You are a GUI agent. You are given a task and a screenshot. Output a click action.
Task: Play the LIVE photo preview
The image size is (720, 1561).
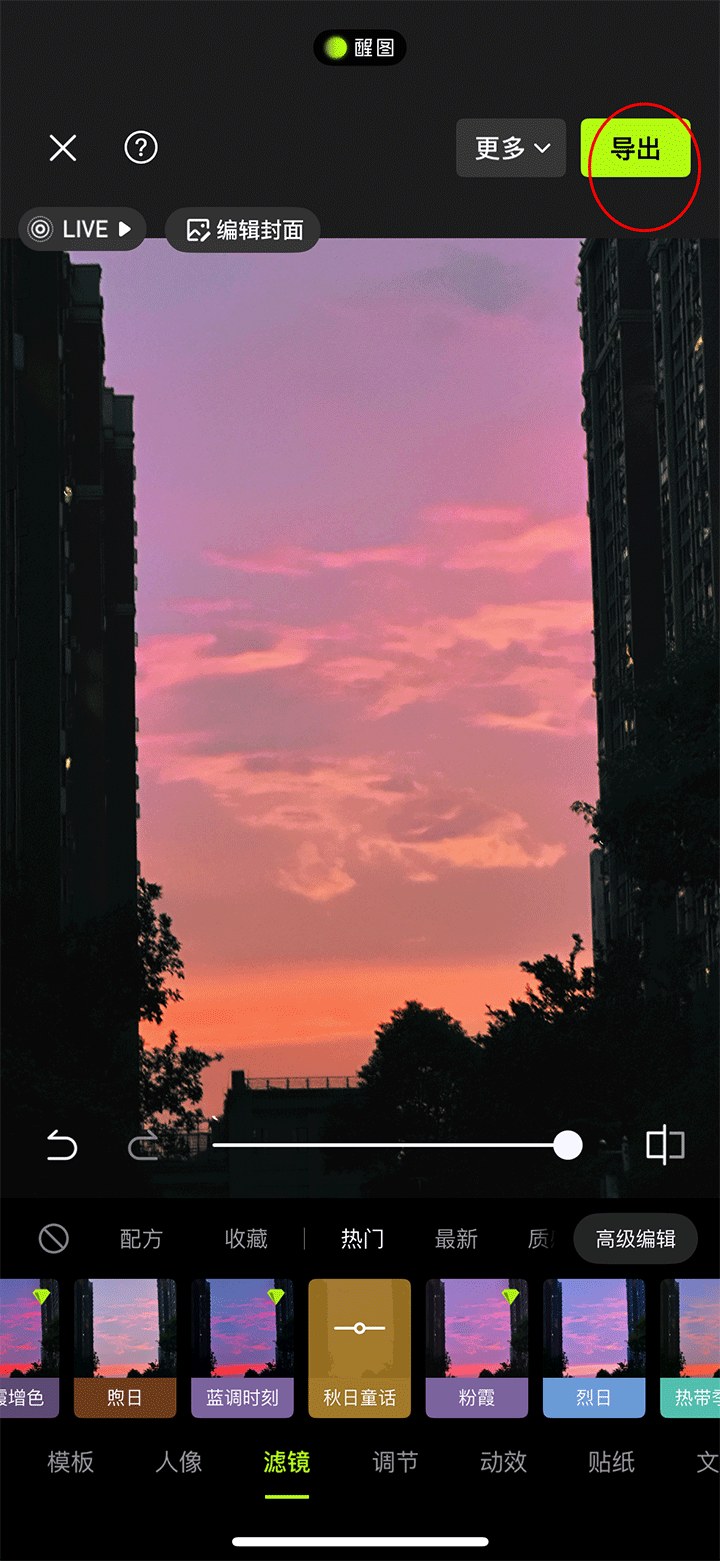pos(83,229)
